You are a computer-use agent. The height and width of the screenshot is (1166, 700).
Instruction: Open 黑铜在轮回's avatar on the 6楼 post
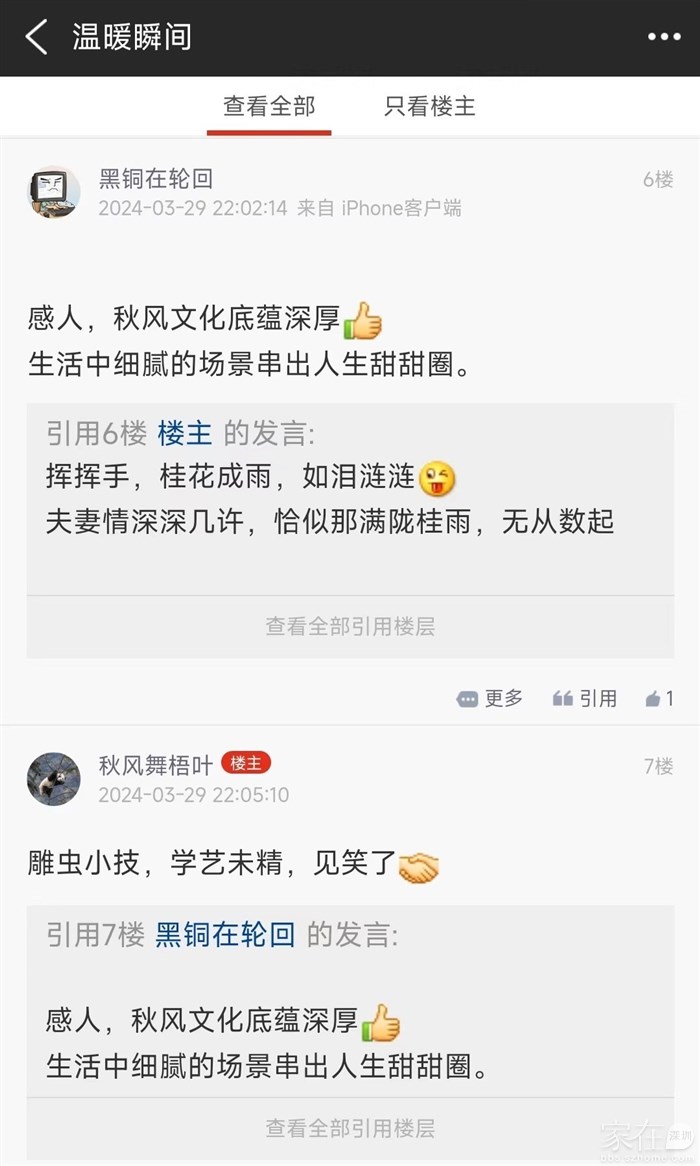coord(54,192)
